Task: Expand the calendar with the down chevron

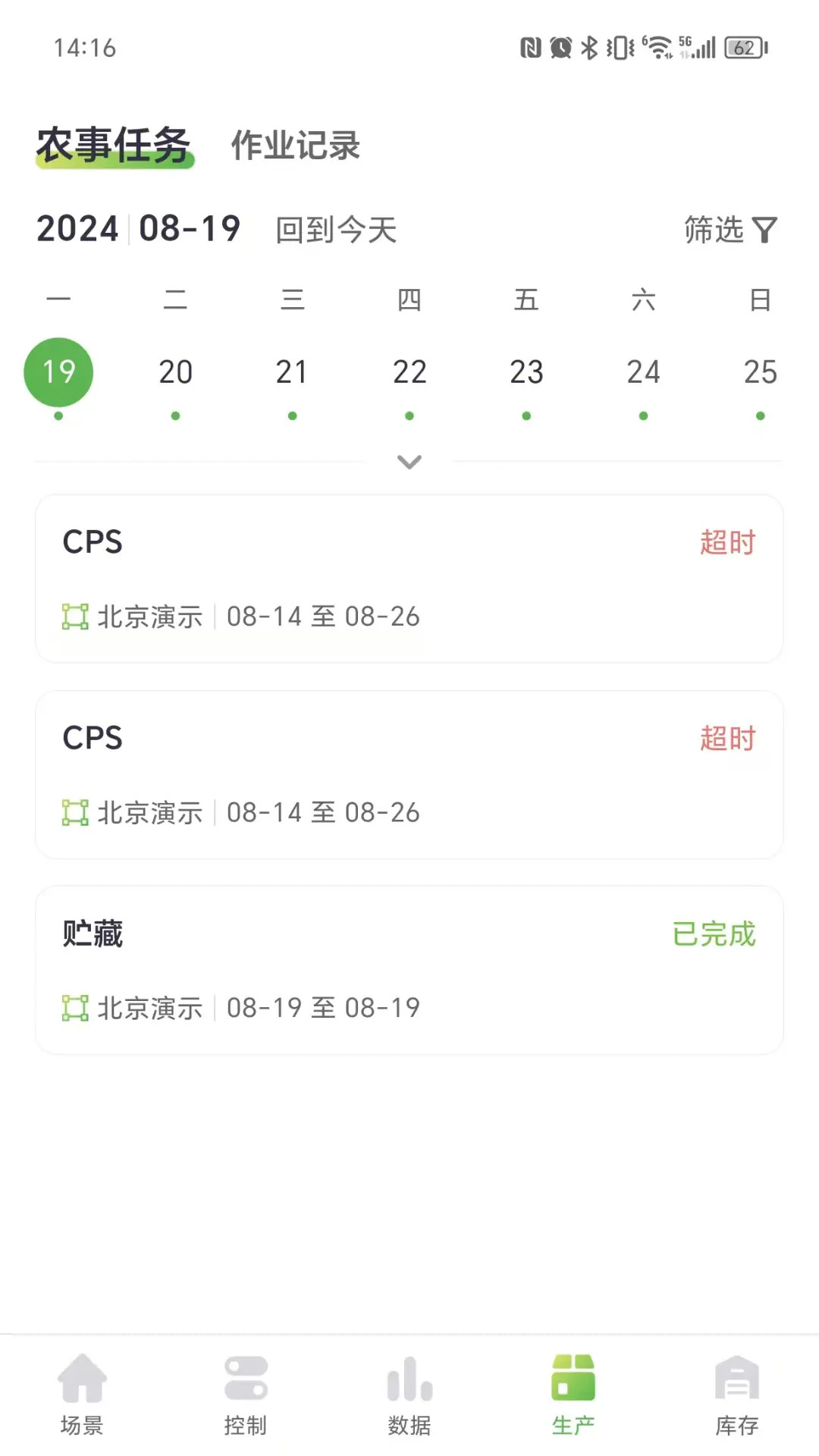Action: coord(409,462)
